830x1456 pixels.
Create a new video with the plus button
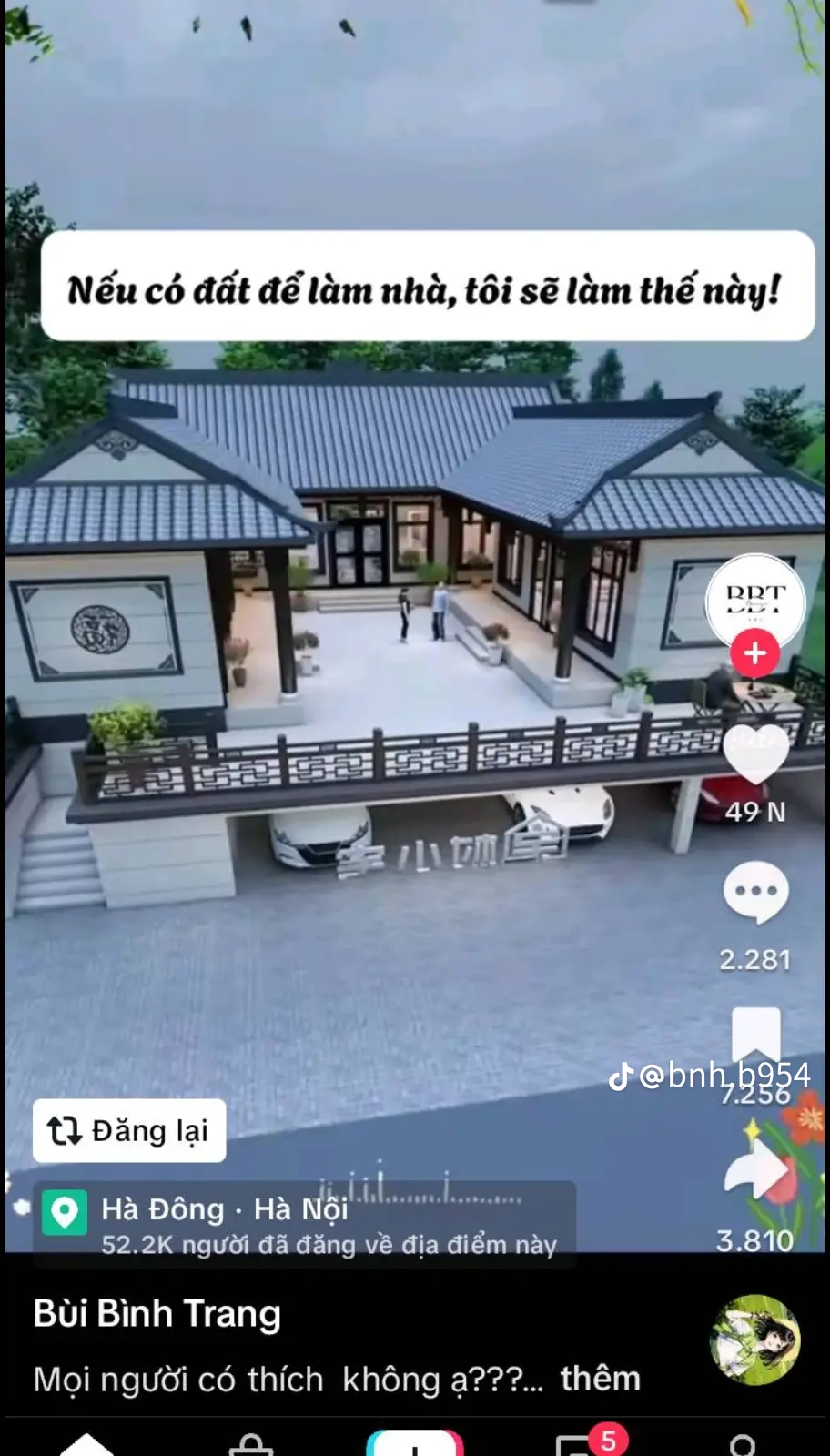click(415, 1445)
